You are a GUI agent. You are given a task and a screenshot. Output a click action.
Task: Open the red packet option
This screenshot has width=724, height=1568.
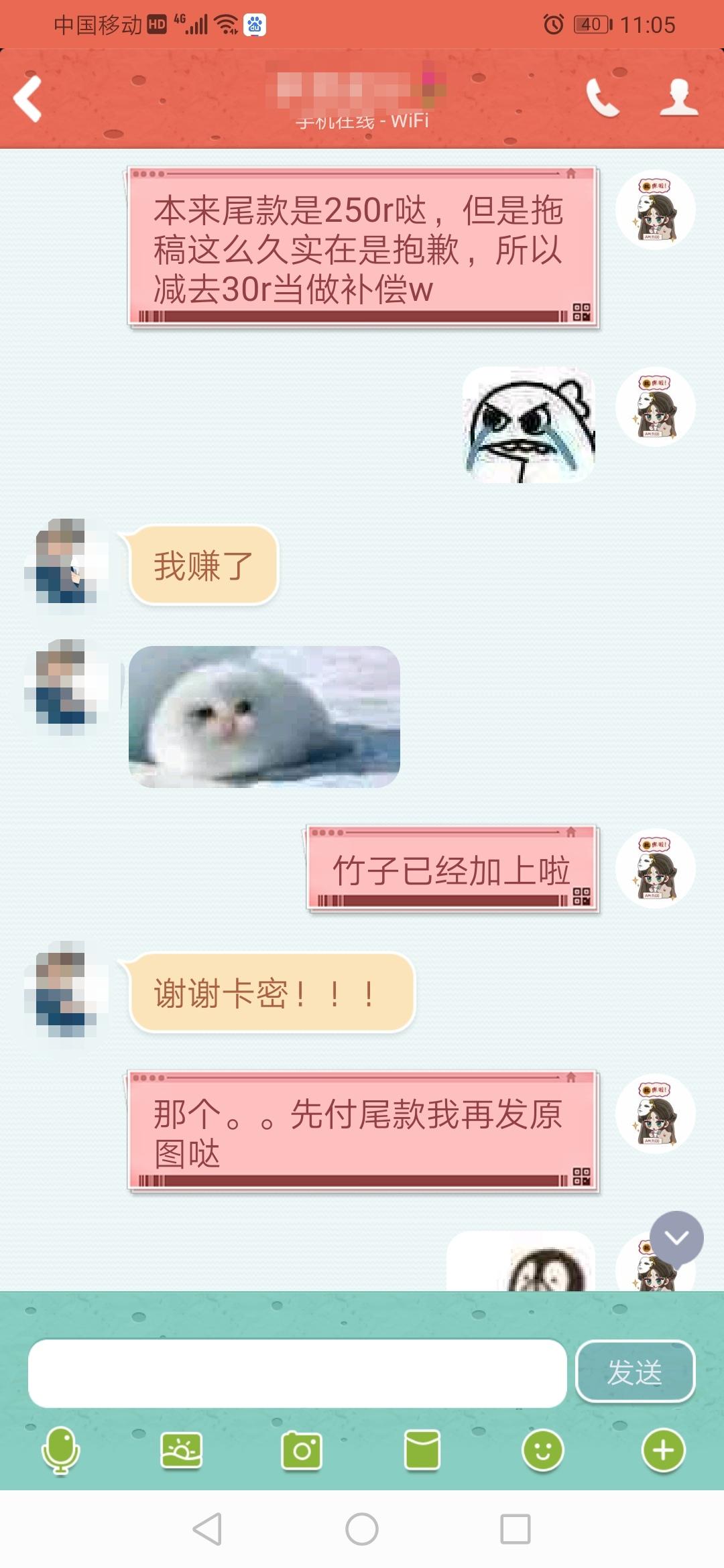point(422,1451)
